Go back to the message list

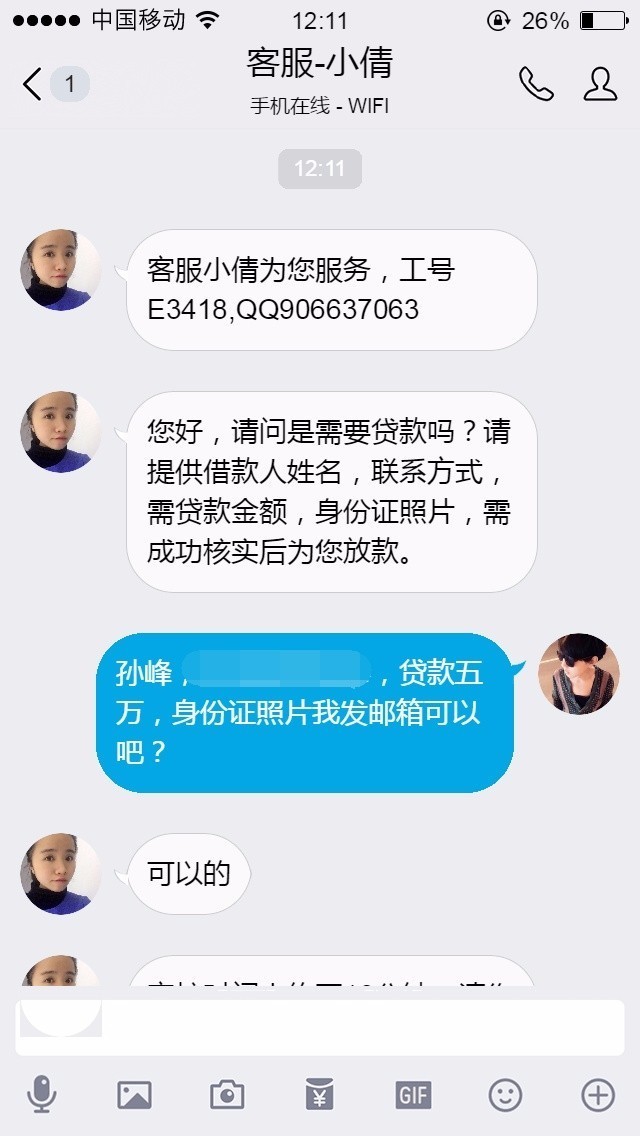pyautogui.click(x=35, y=84)
